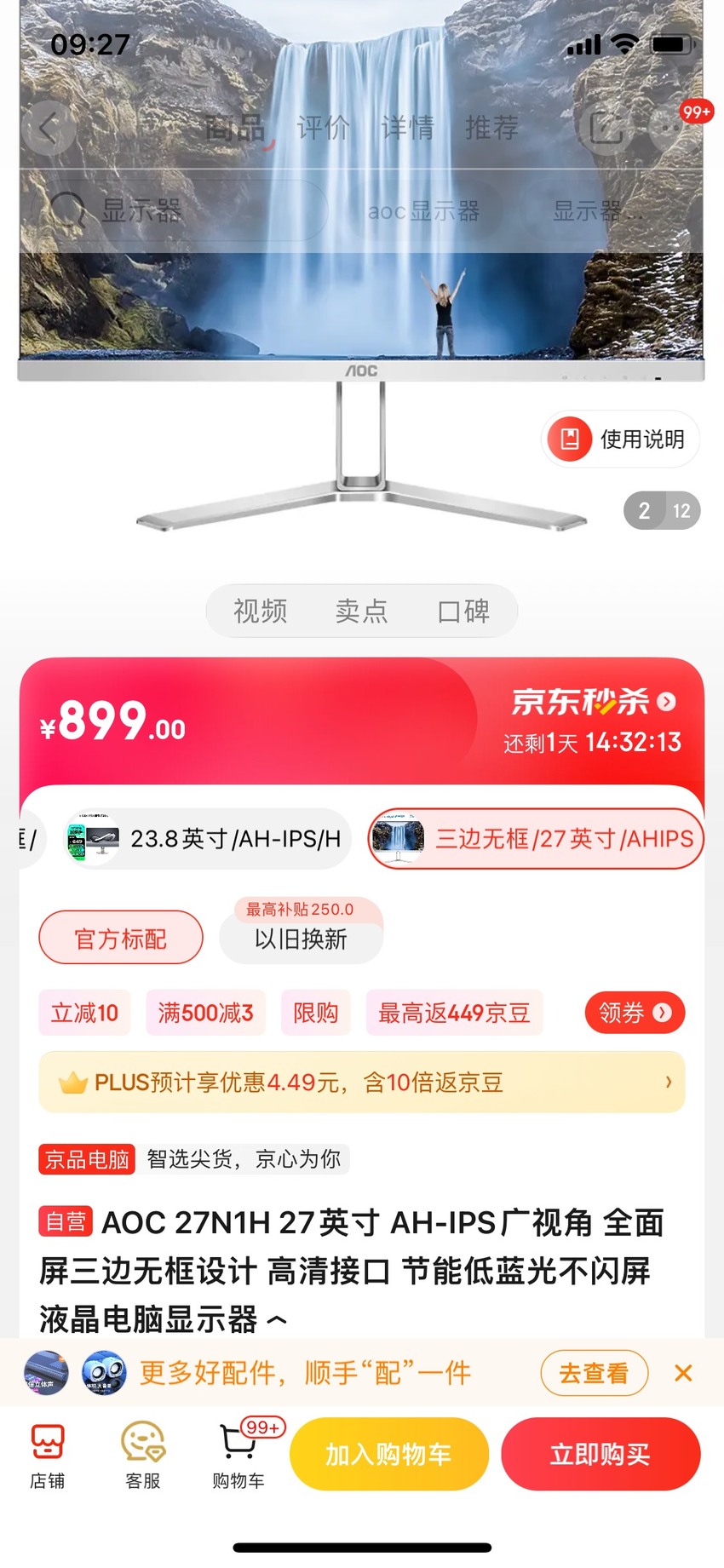Screen dimensions: 724x1568
Task: Go back using the top-left arrow
Action: [49, 128]
